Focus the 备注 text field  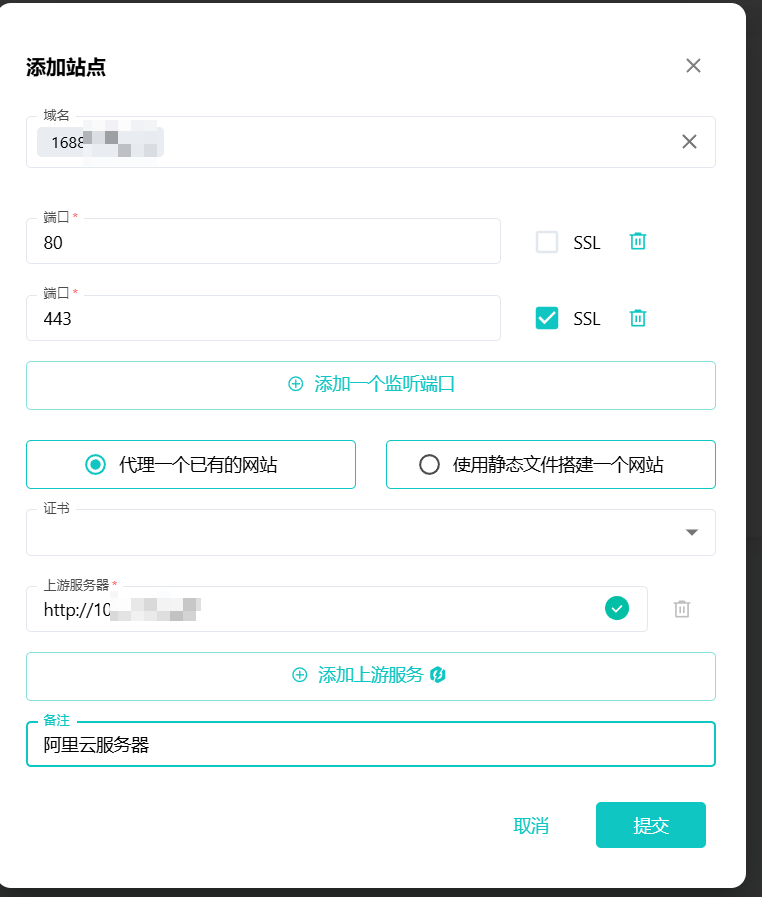click(x=371, y=745)
